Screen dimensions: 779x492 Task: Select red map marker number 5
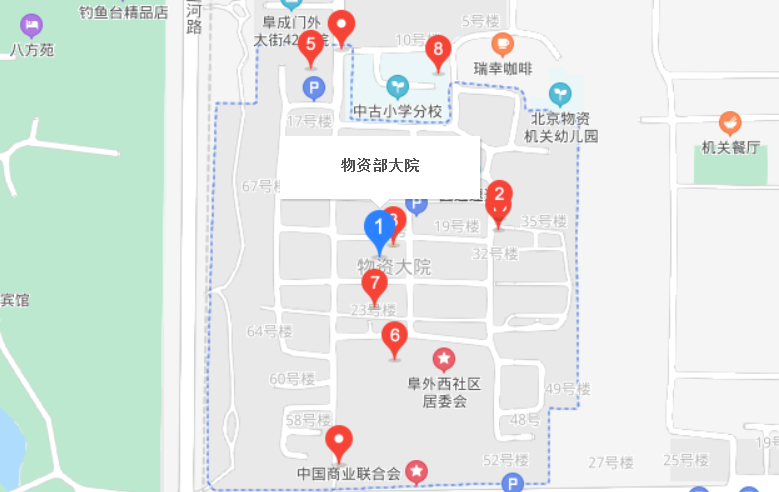[311, 45]
